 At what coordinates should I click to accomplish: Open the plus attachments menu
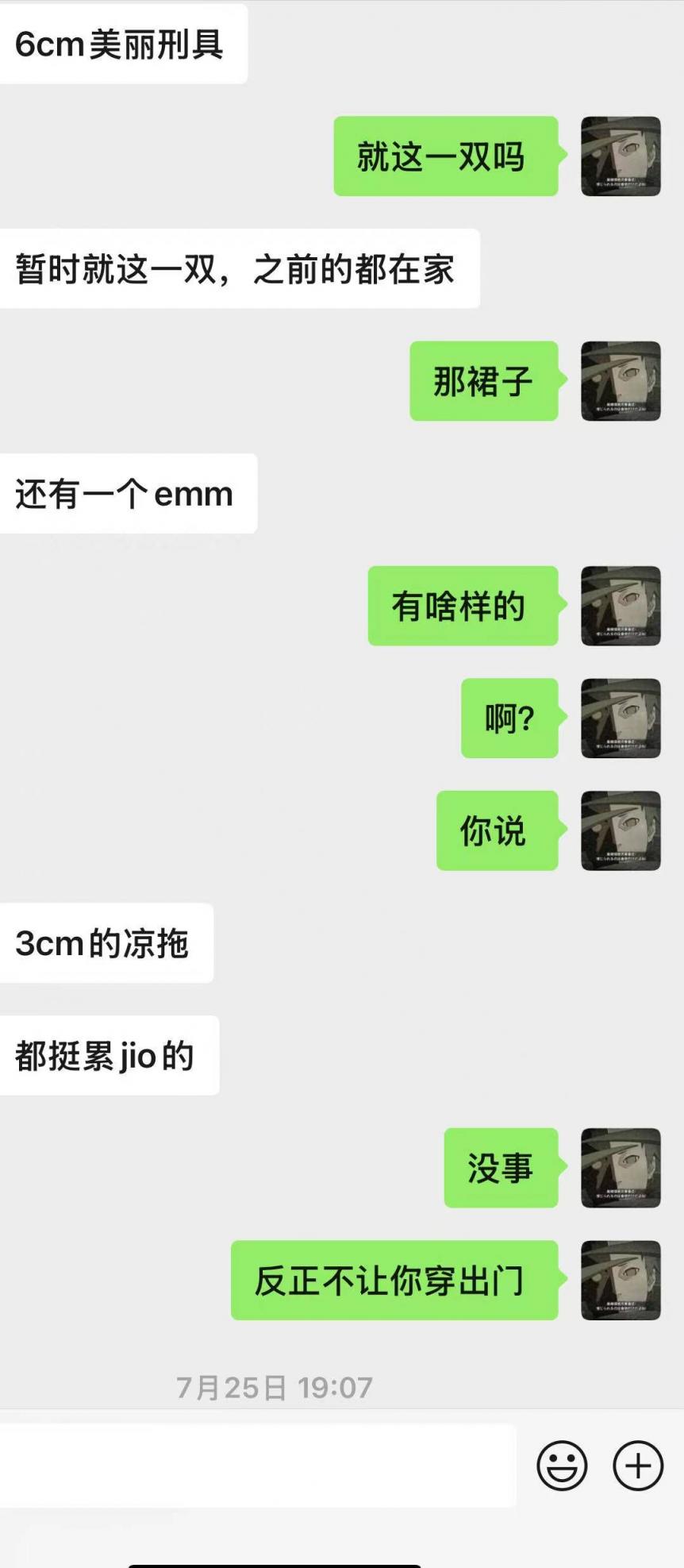click(x=638, y=1466)
